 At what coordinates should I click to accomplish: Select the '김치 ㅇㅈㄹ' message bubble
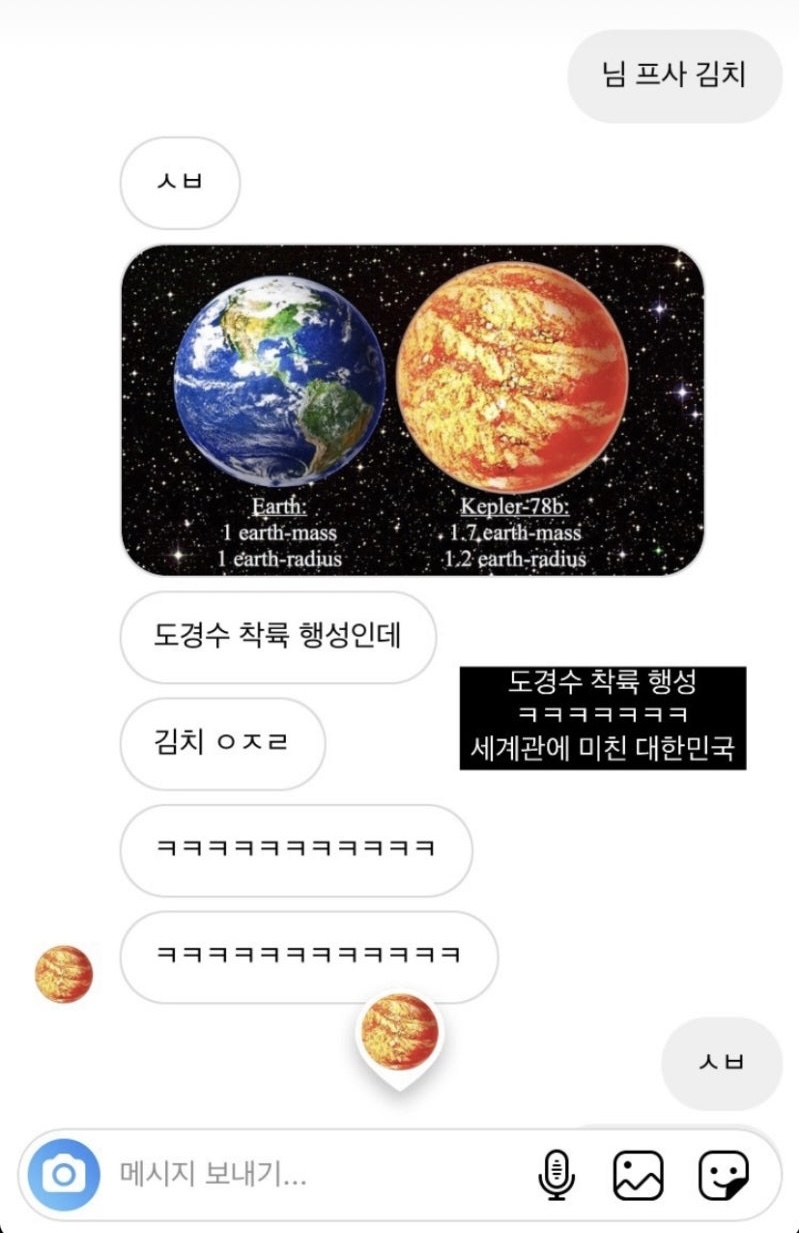222,744
